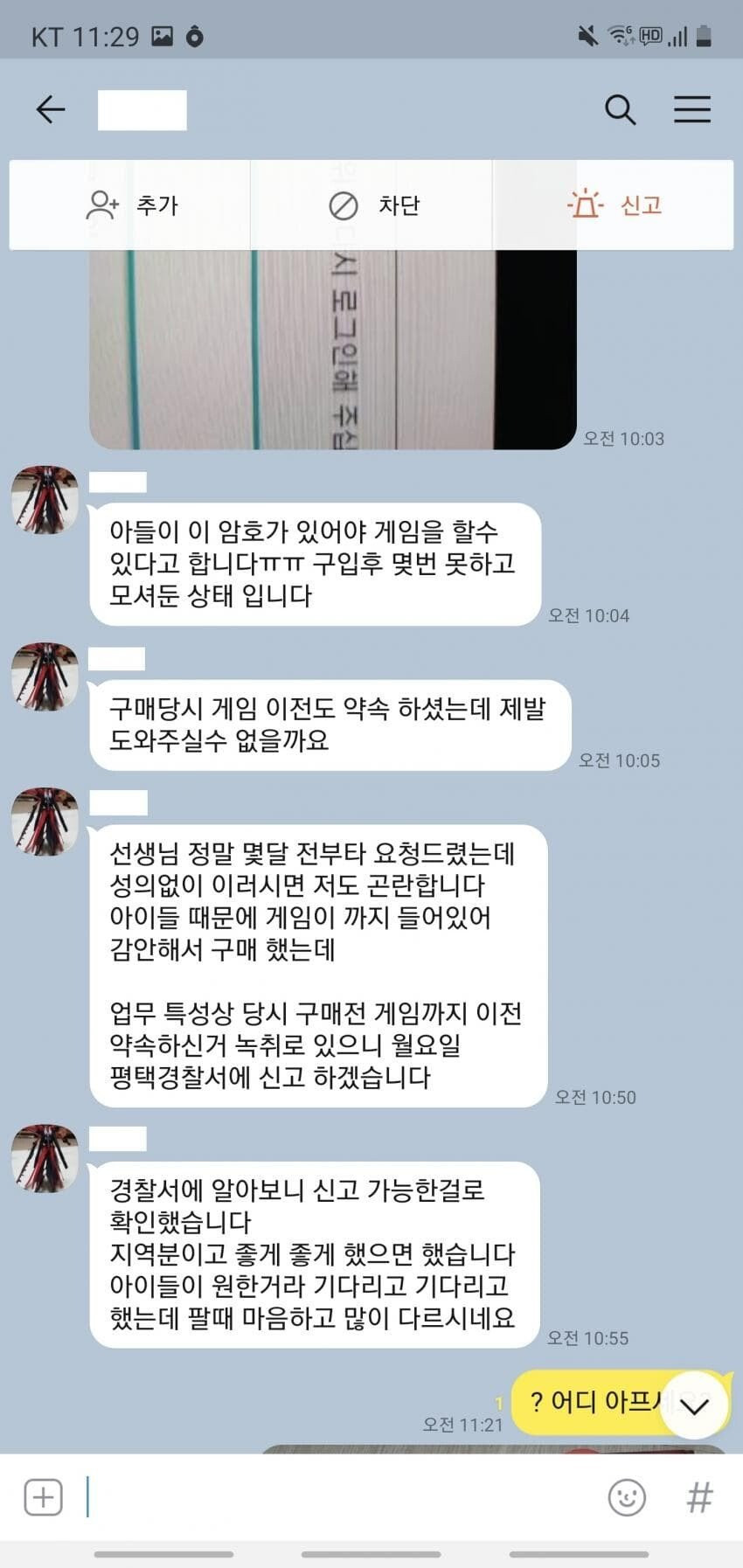Screen dimensions: 743x1568
Task: Open the photo sent at 오전 10:03
Action: point(332,350)
